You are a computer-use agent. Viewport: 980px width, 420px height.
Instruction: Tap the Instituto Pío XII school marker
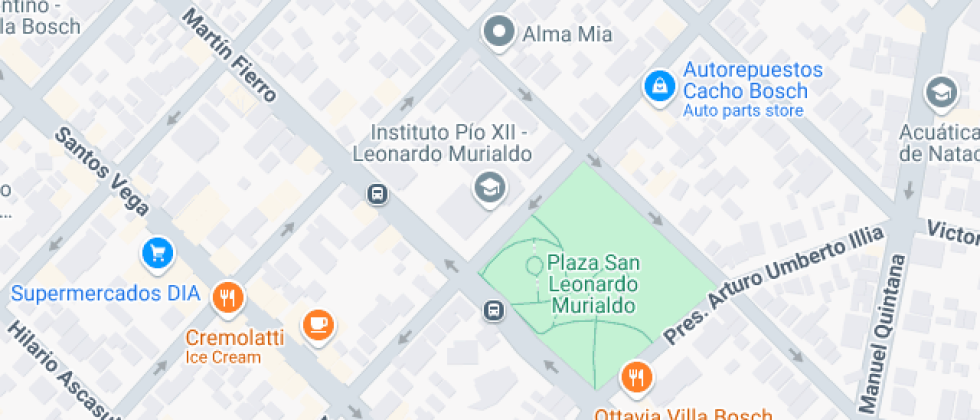pos(488,186)
